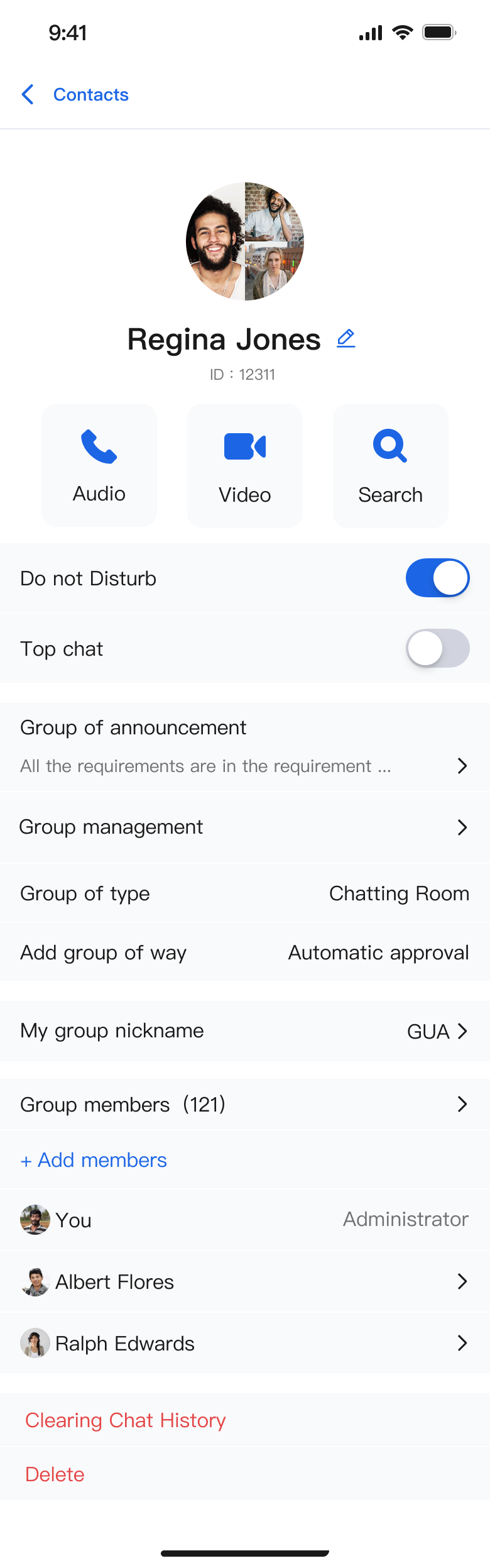Start an audio call
The image size is (490, 1568).
click(x=99, y=465)
